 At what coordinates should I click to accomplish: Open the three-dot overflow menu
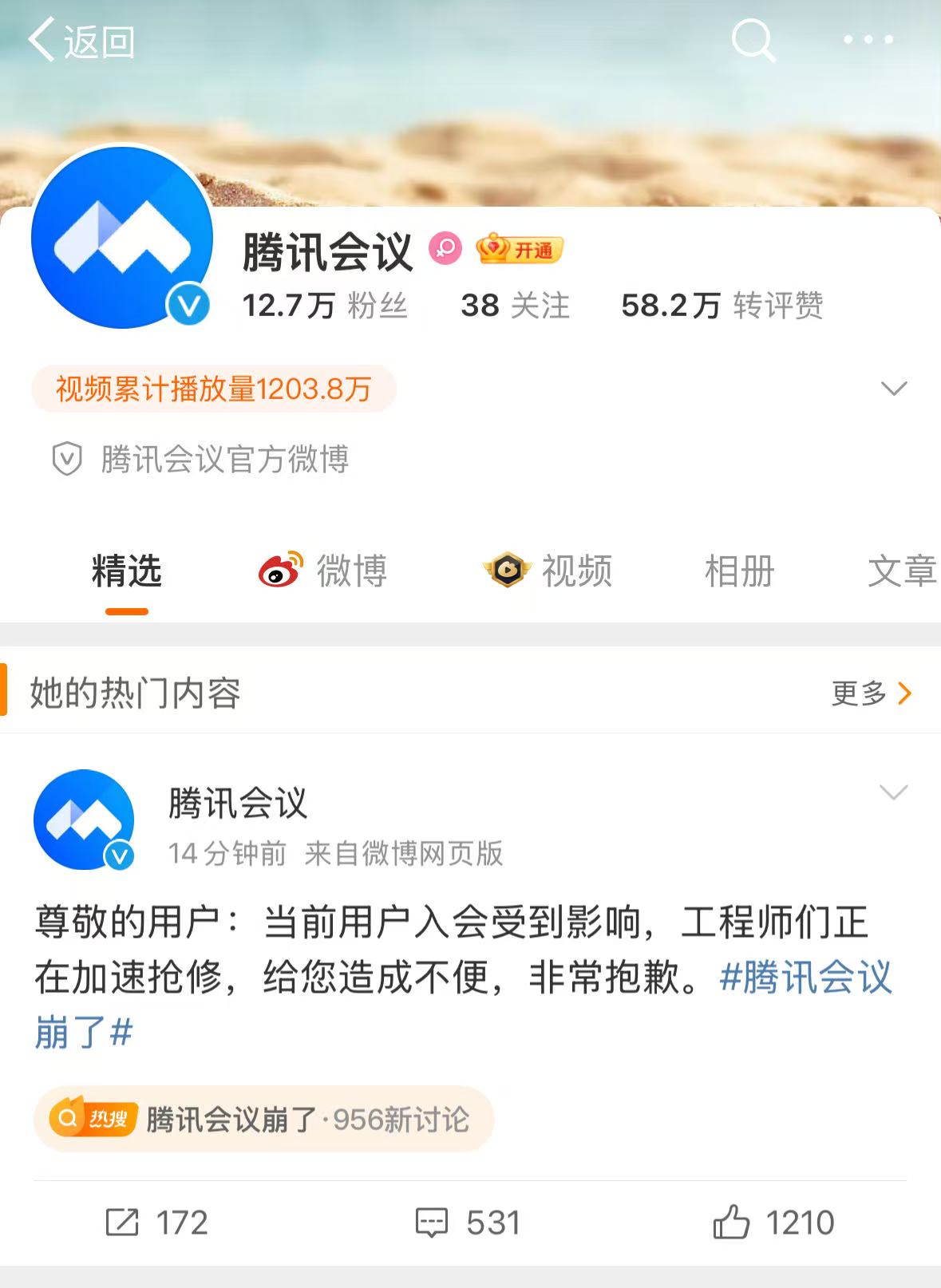click(868, 39)
